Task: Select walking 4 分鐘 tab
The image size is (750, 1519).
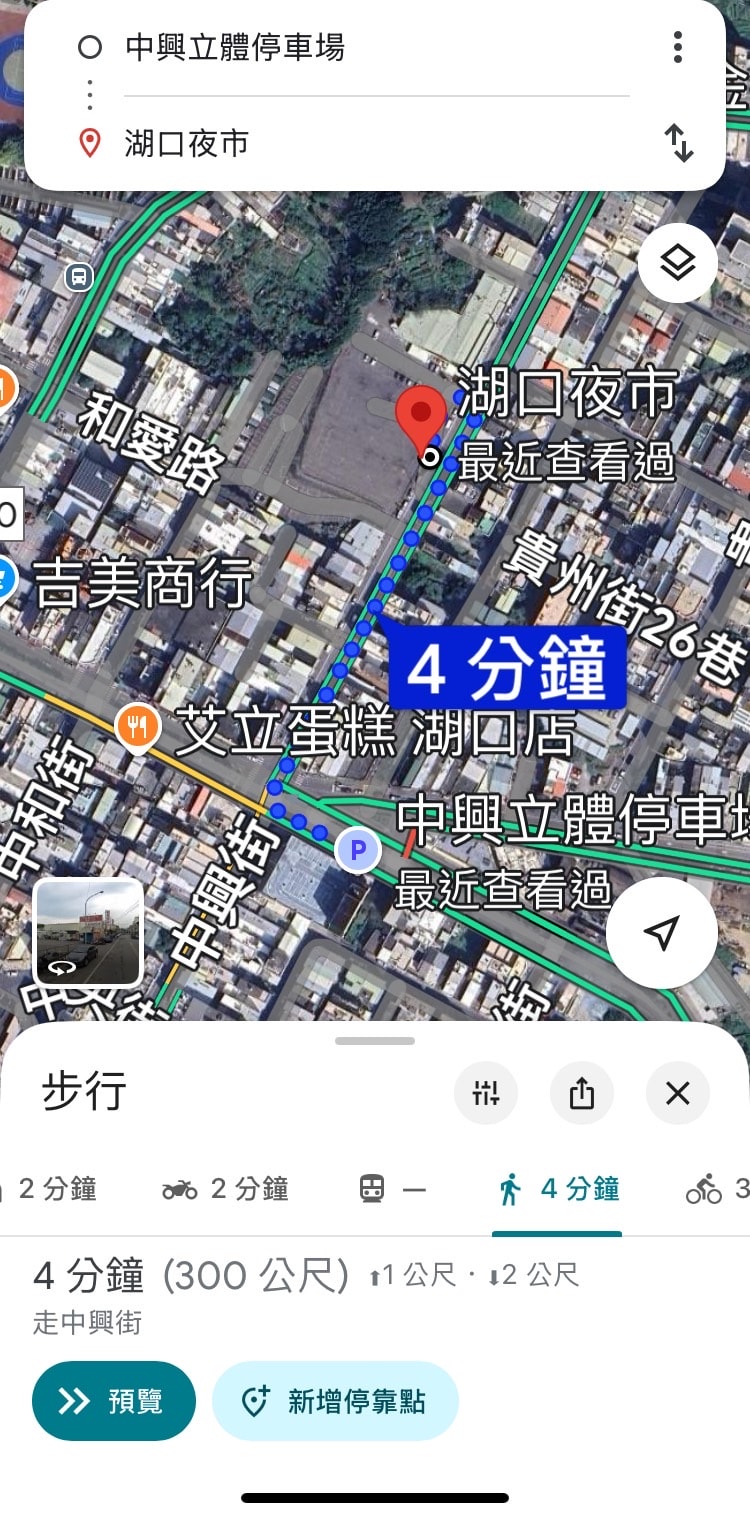Action: (x=559, y=1189)
